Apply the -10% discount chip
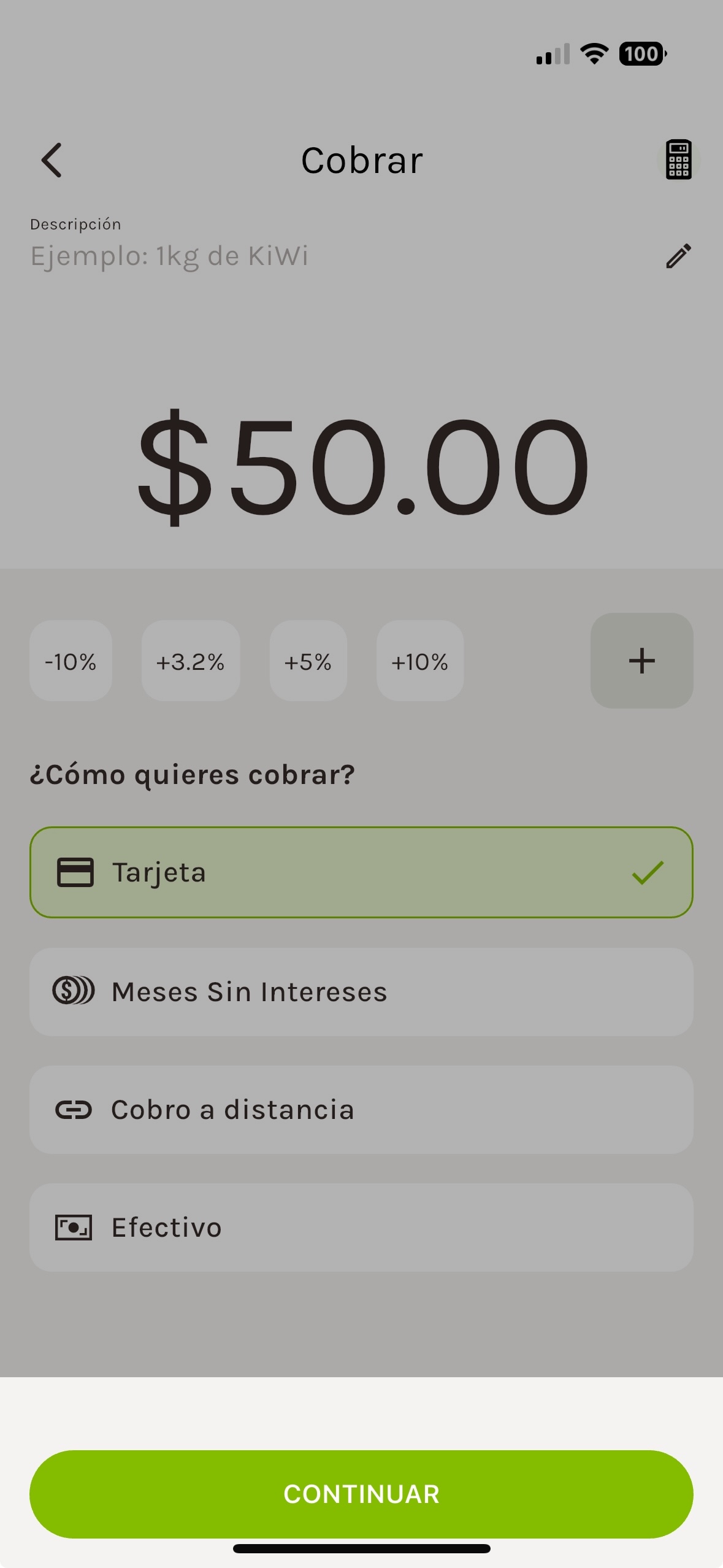The height and width of the screenshot is (1568, 723). [71, 661]
